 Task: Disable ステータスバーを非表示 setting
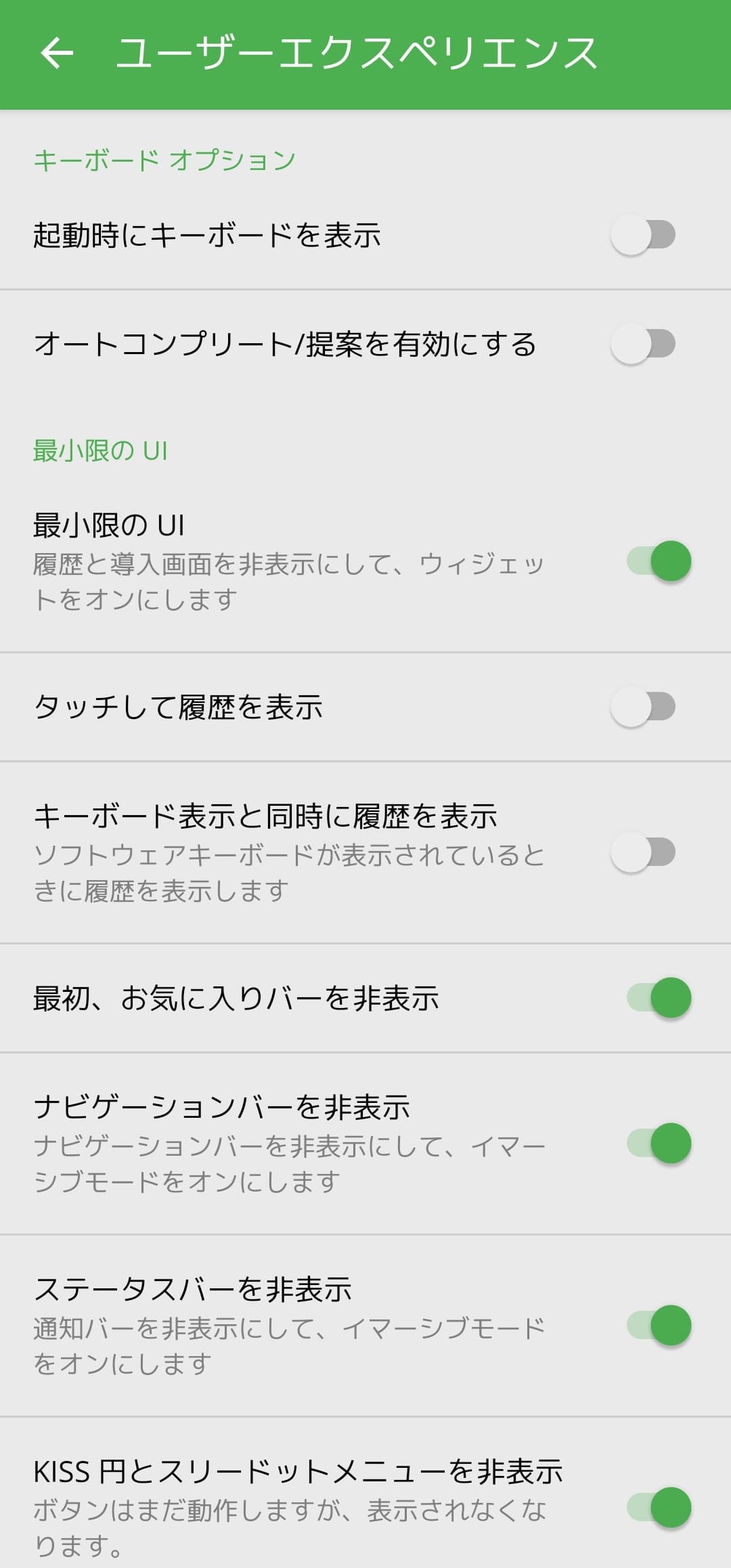pos(659,1326)
